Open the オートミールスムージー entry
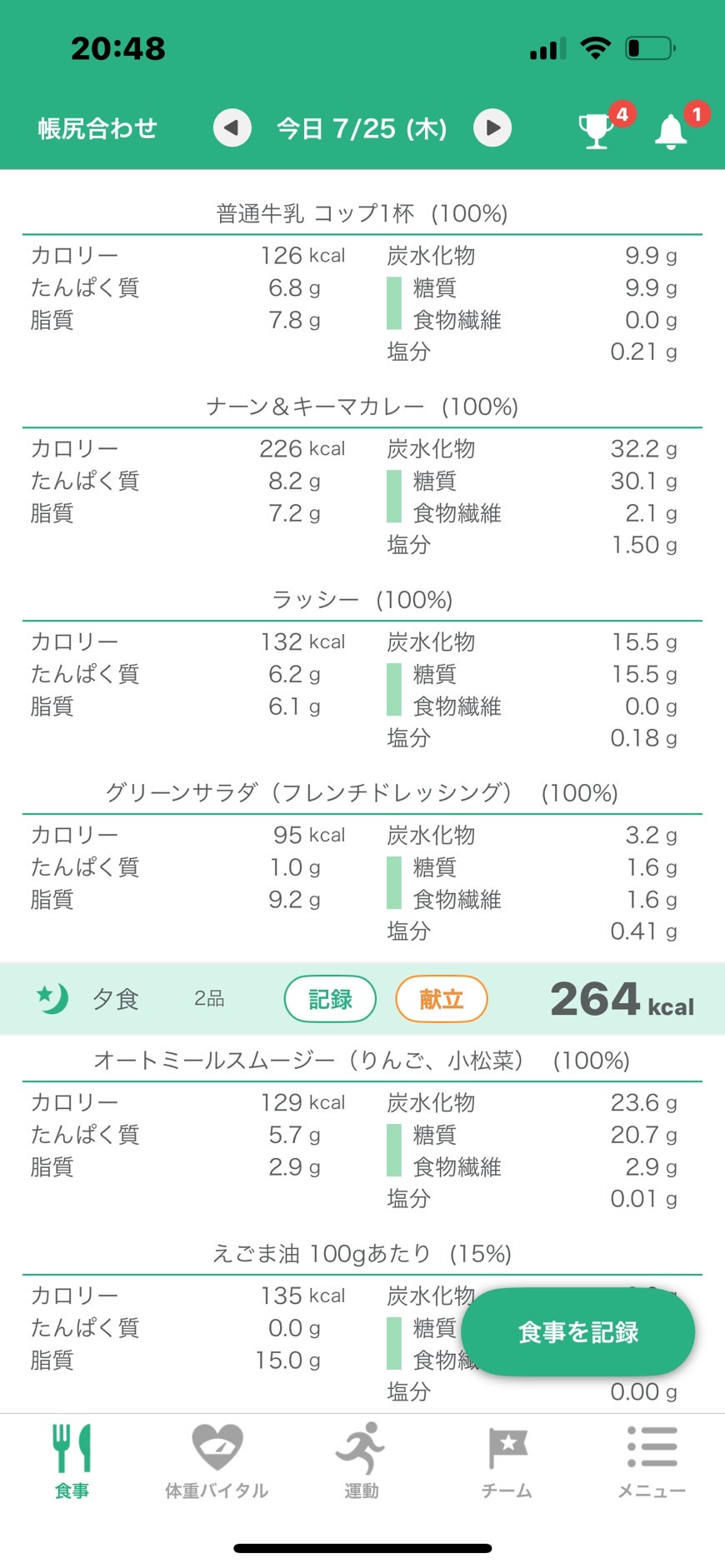725x1568 pixels. pos(362,1061)
